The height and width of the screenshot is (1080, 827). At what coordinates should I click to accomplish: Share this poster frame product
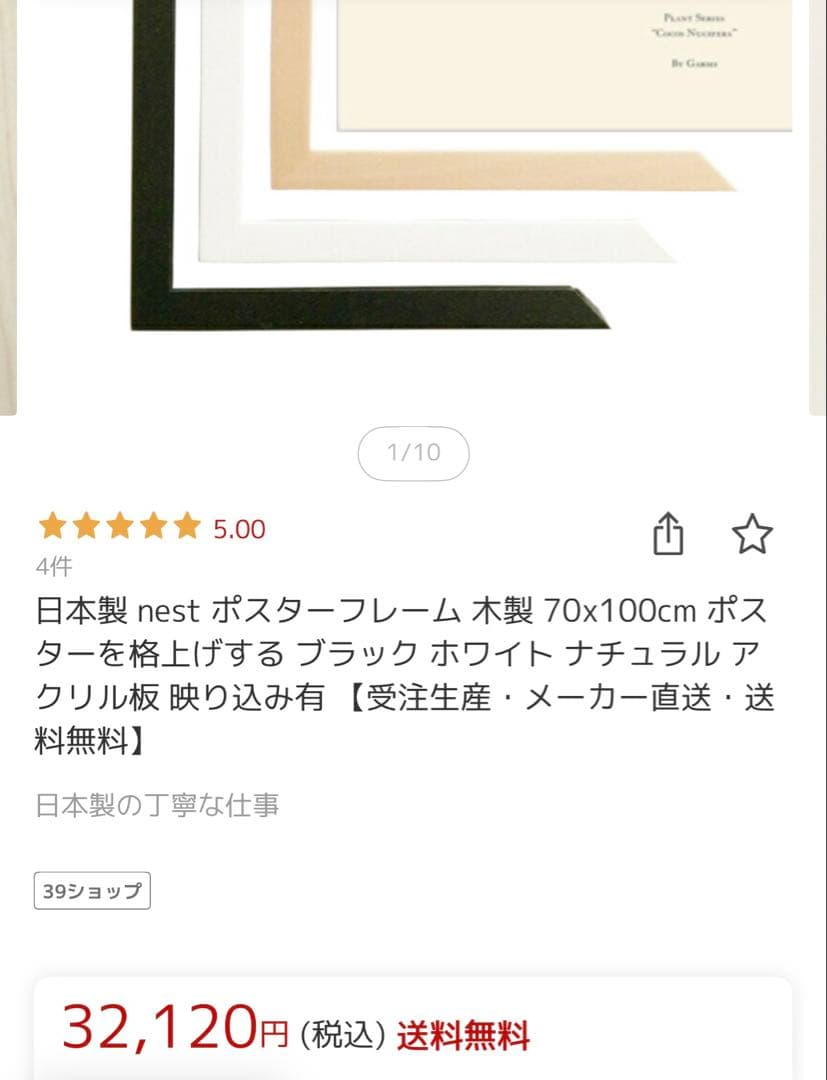click(668, 535)
